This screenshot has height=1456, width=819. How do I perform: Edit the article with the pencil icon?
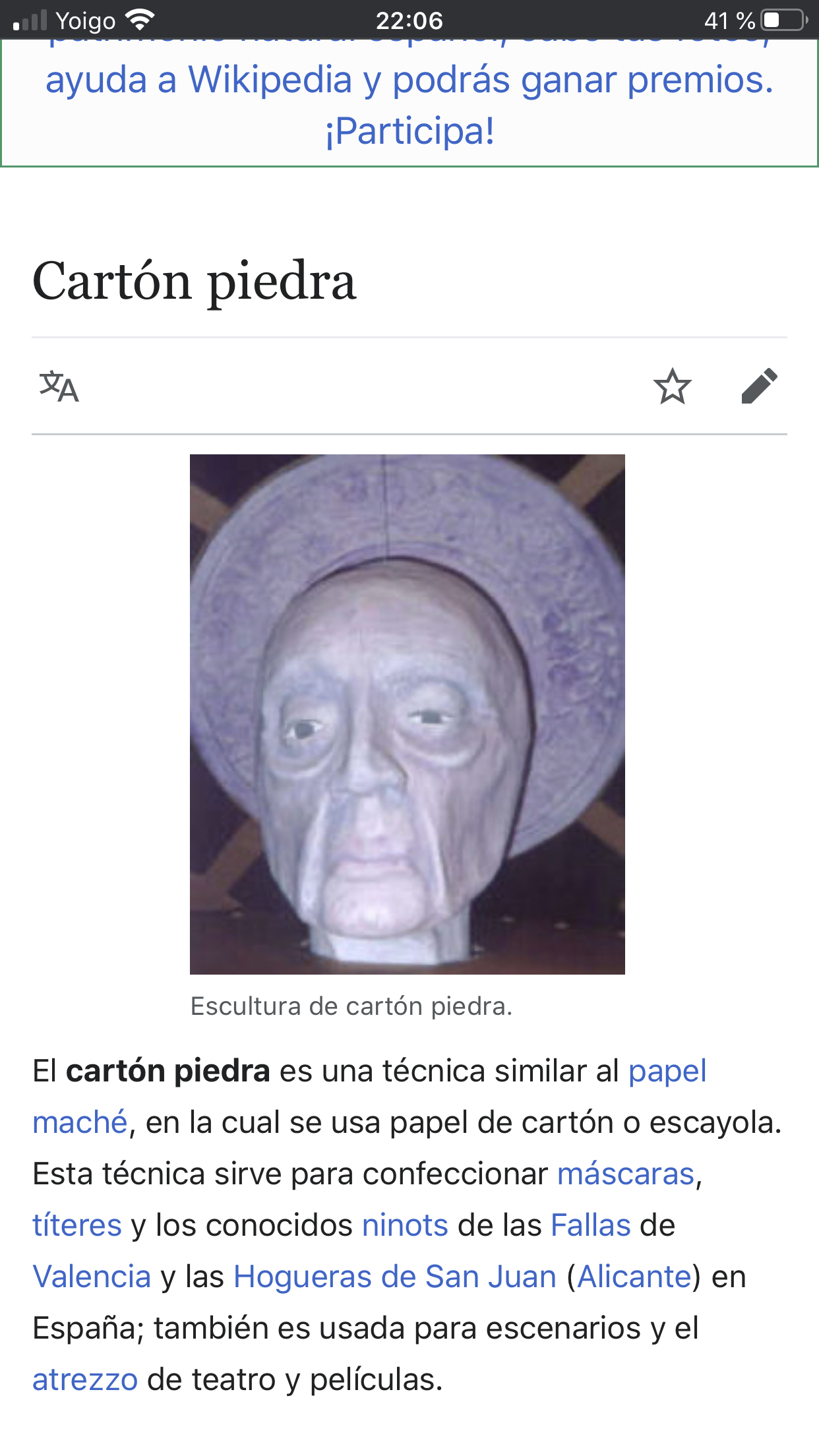coord(759,386)
